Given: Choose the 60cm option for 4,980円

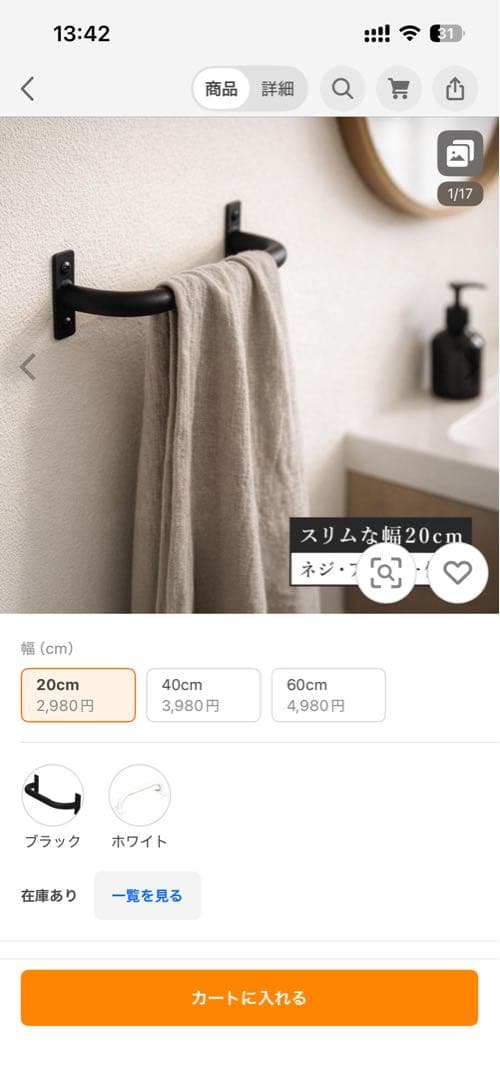Looking at the screenshot, I should tap(329, 695).
